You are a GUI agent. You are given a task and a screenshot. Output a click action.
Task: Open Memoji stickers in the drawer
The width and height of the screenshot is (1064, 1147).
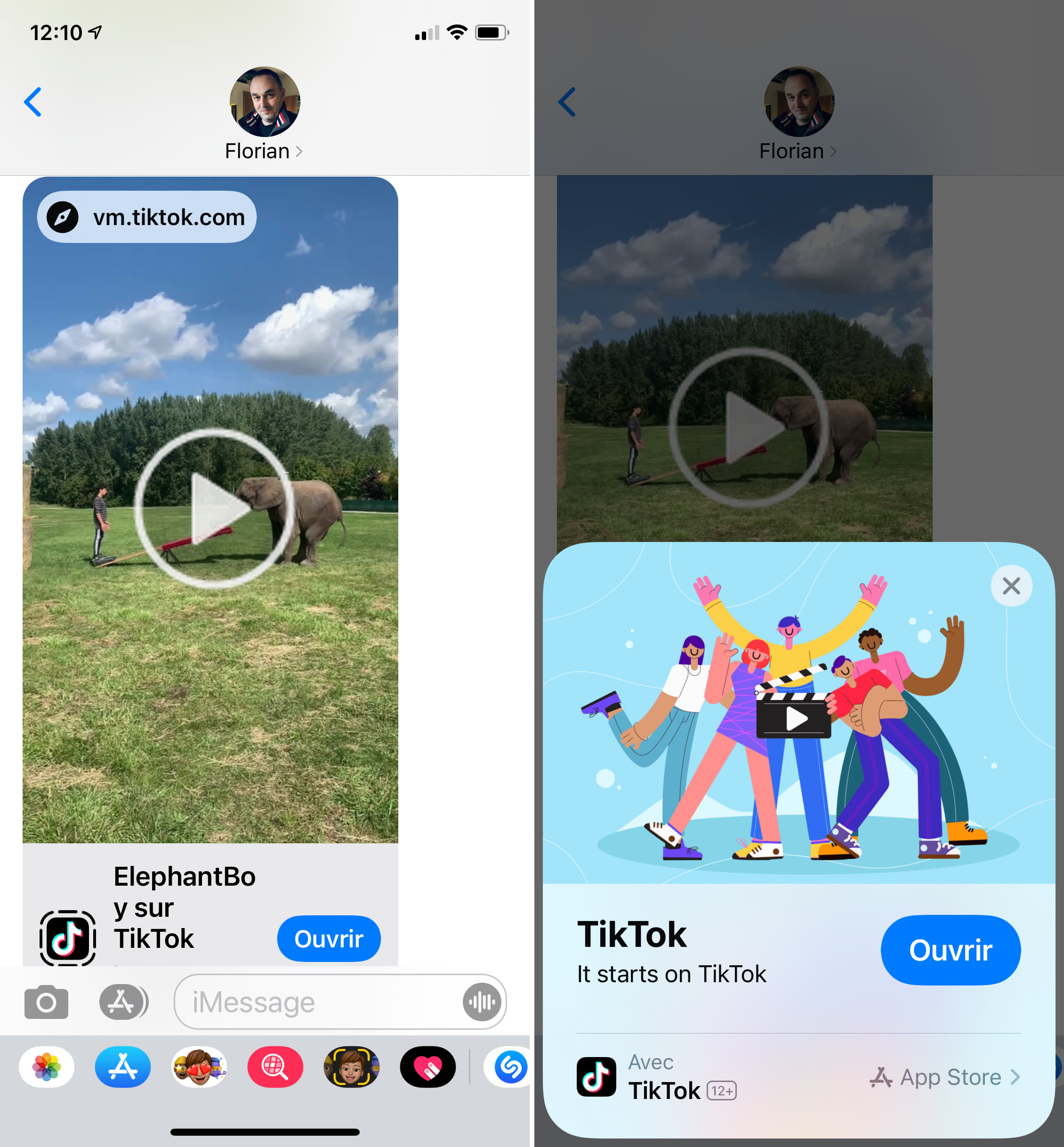point(199,1067)
